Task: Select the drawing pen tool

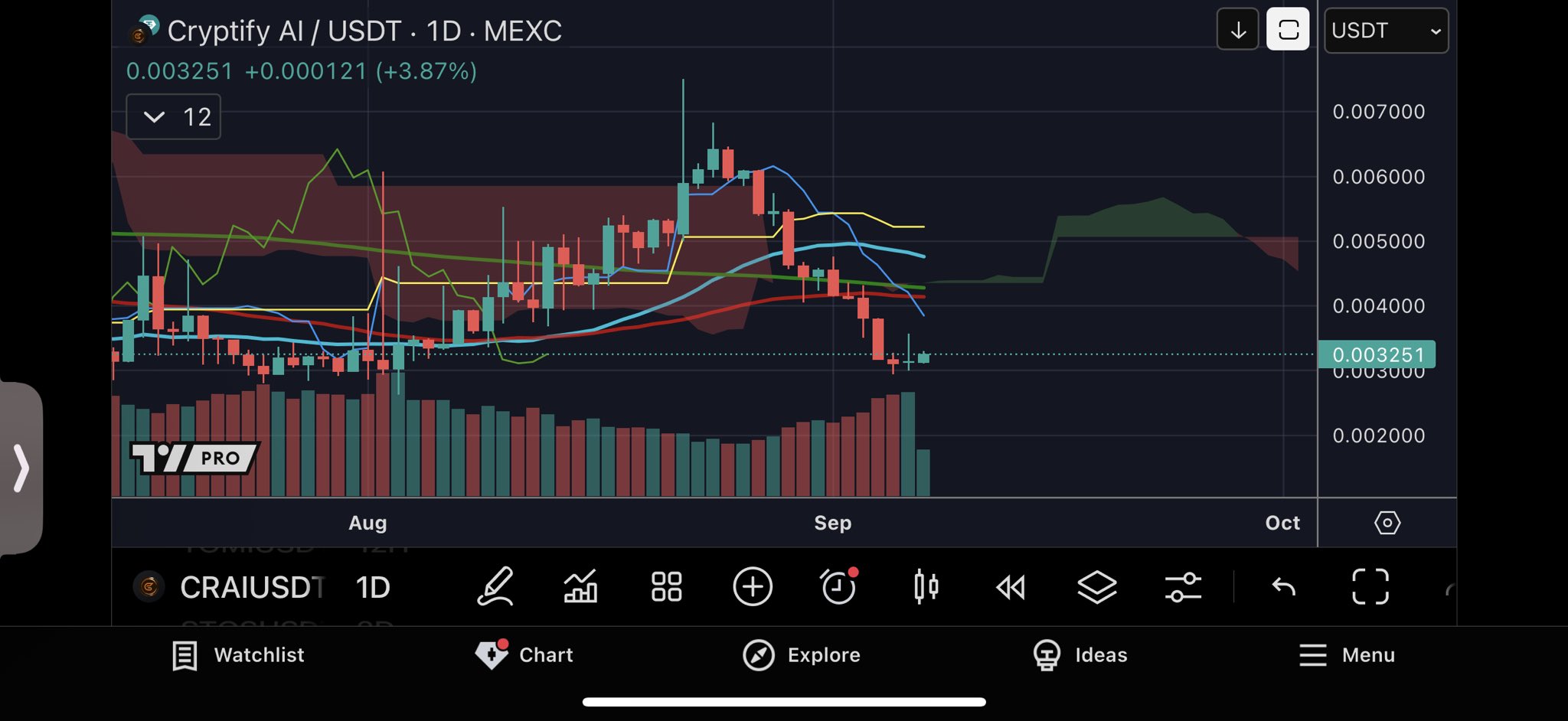Action: (495, 588)
